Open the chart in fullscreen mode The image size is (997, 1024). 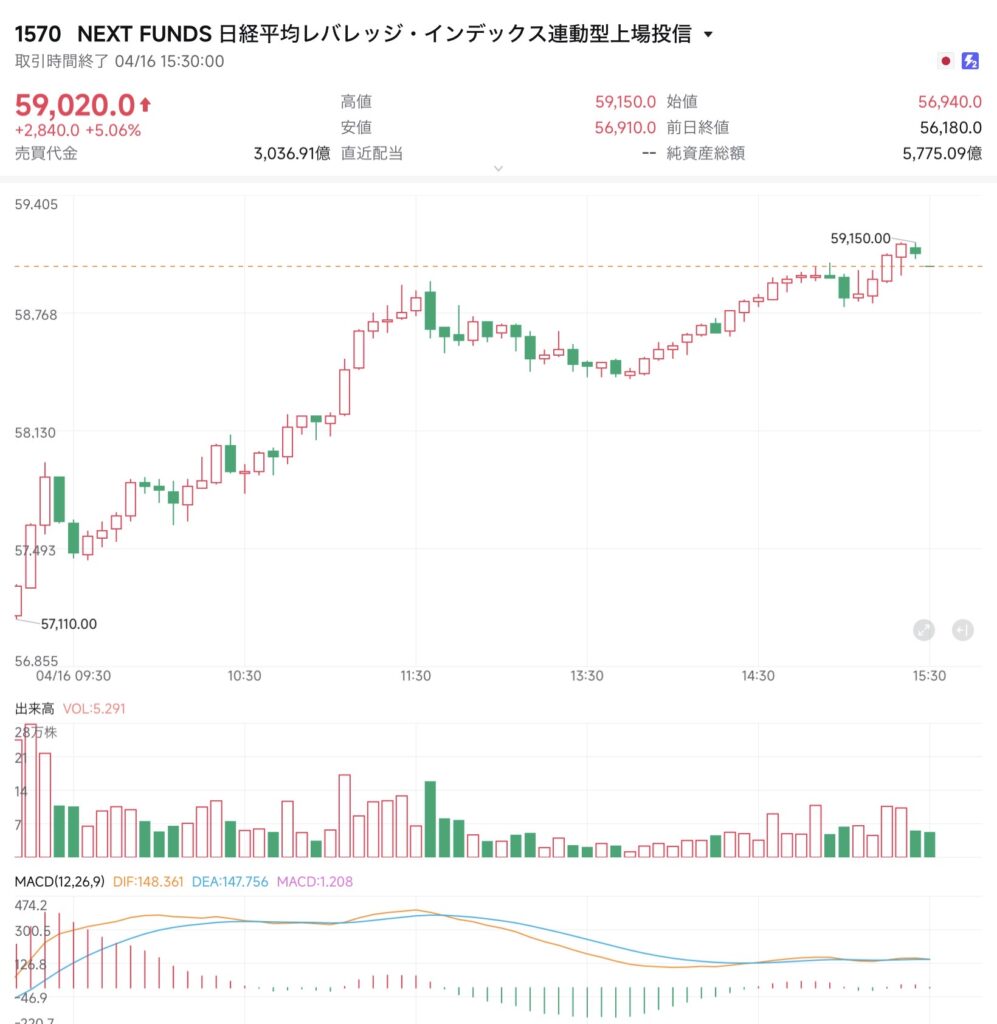click(x=924, y=630)
